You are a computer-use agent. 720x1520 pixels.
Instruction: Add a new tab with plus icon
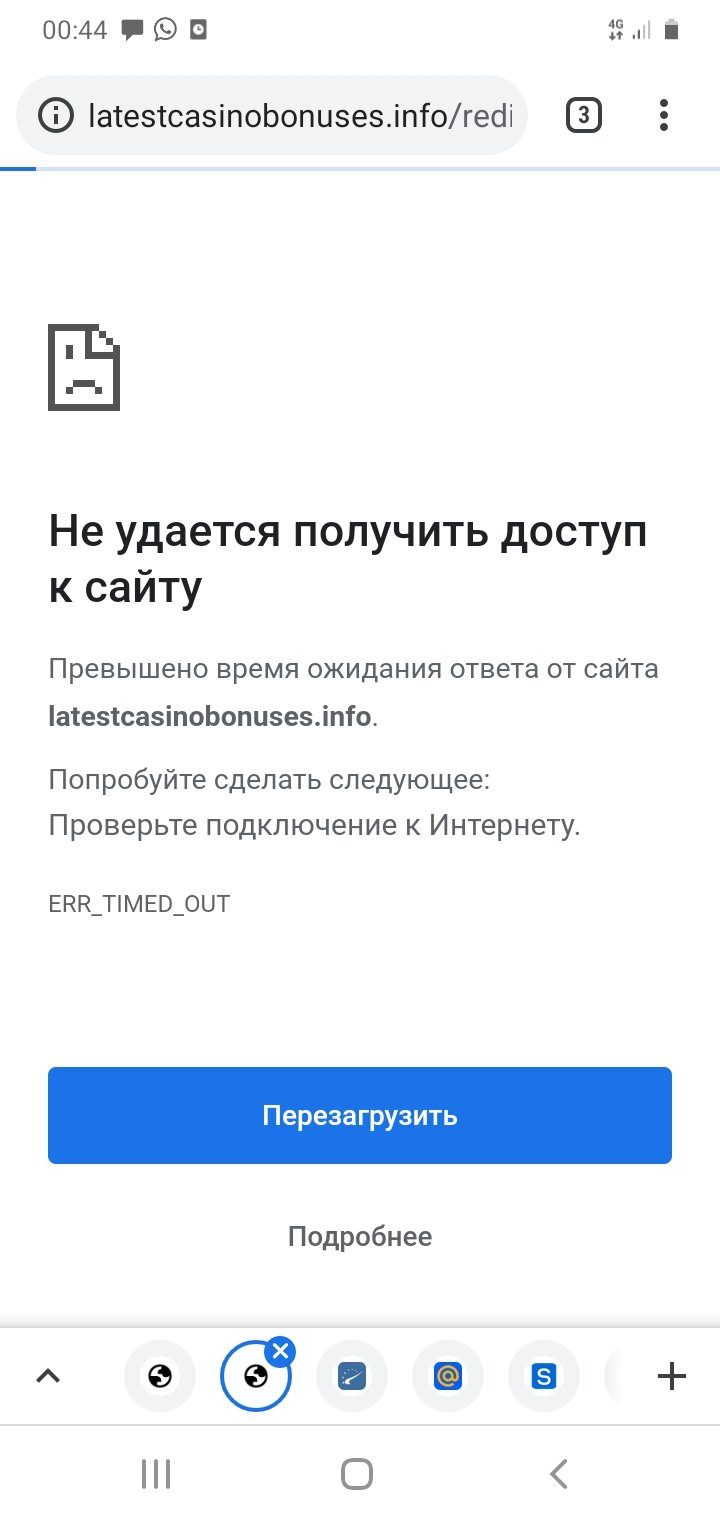[x=672, y=1377]
